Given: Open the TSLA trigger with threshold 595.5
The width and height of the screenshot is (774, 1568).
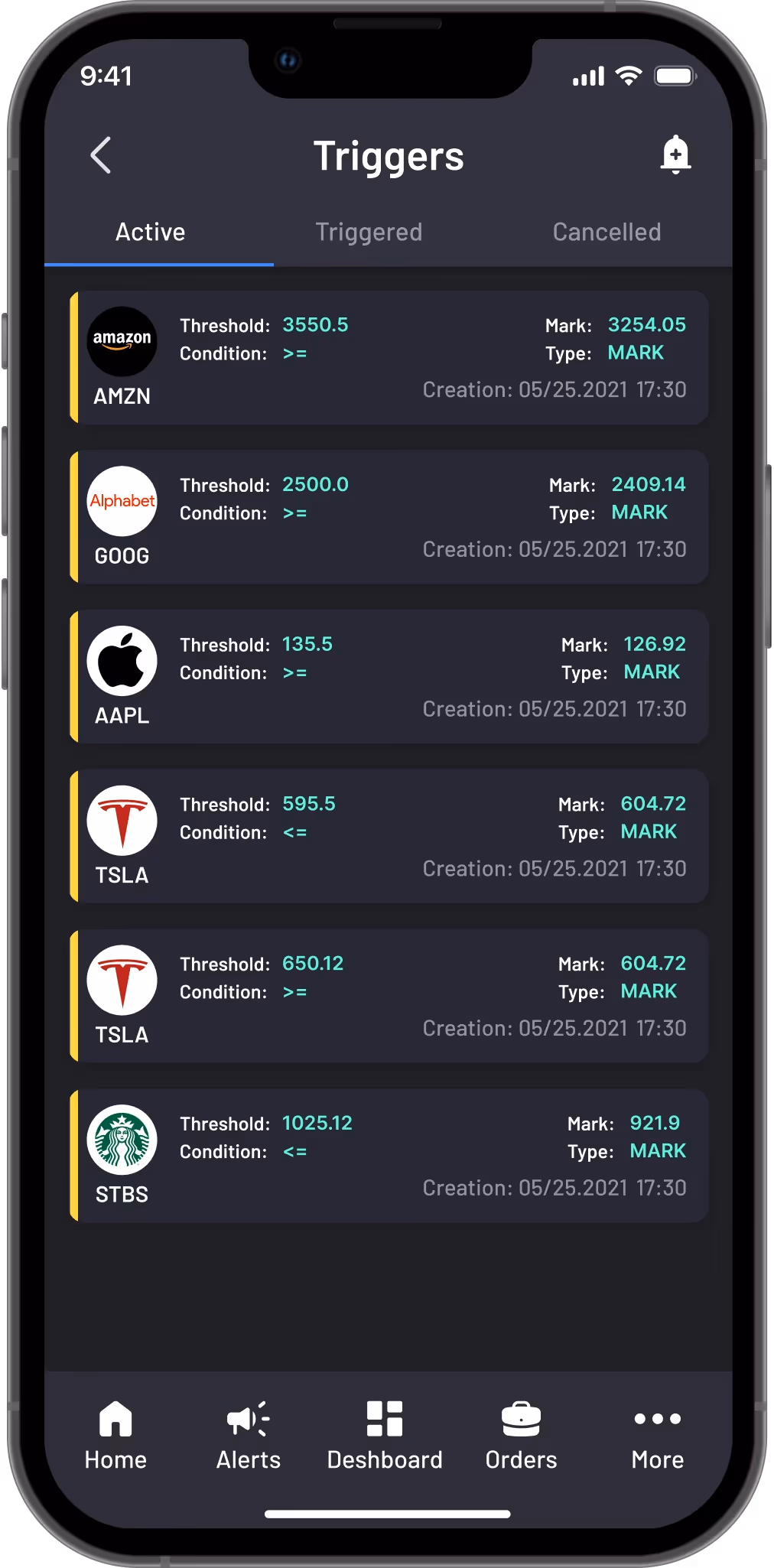Looking at the screenshot, I should [389, 837].
